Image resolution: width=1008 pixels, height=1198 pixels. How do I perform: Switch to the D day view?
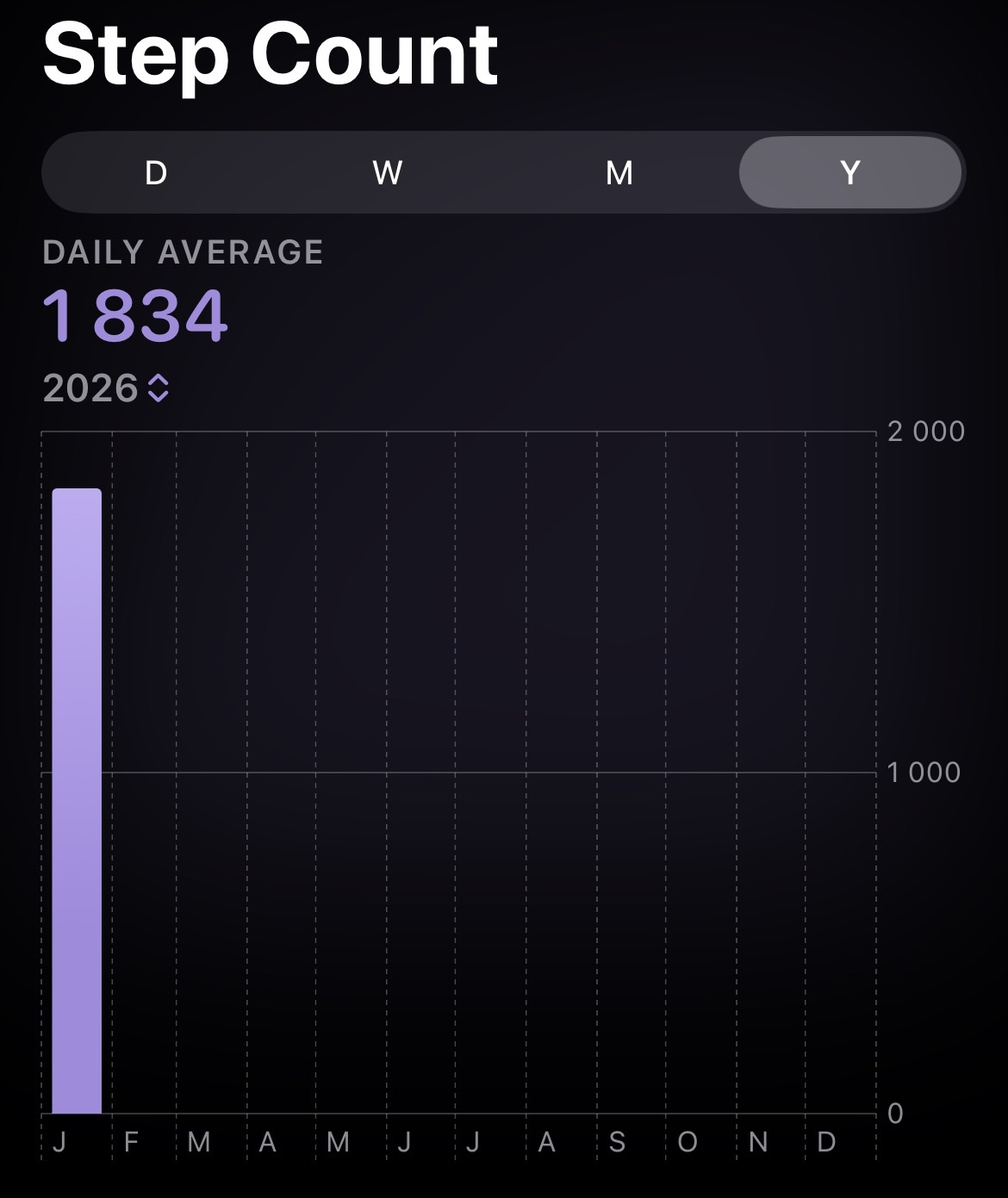click(156, 173)
